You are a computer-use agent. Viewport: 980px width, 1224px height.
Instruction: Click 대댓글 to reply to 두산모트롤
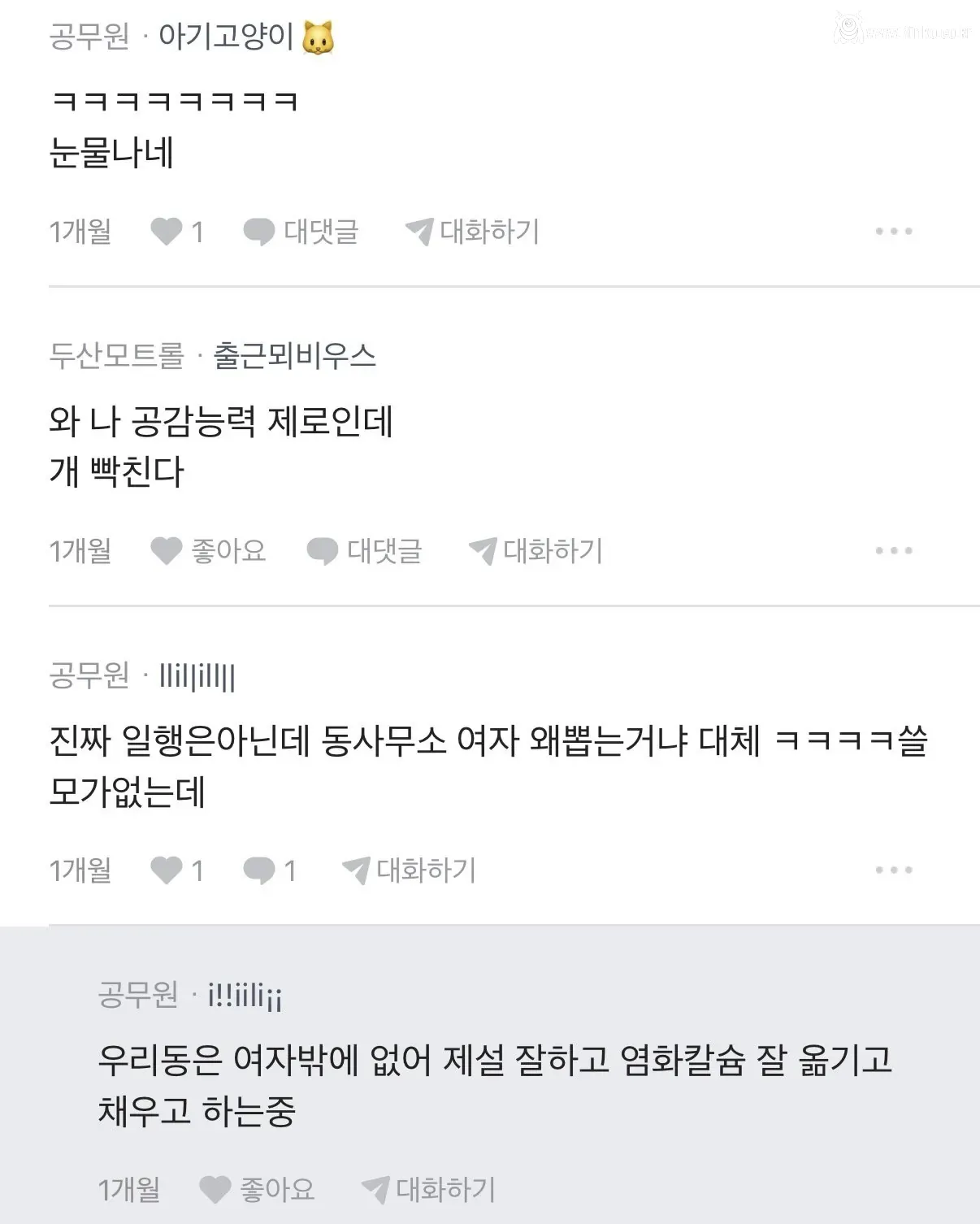388,551
